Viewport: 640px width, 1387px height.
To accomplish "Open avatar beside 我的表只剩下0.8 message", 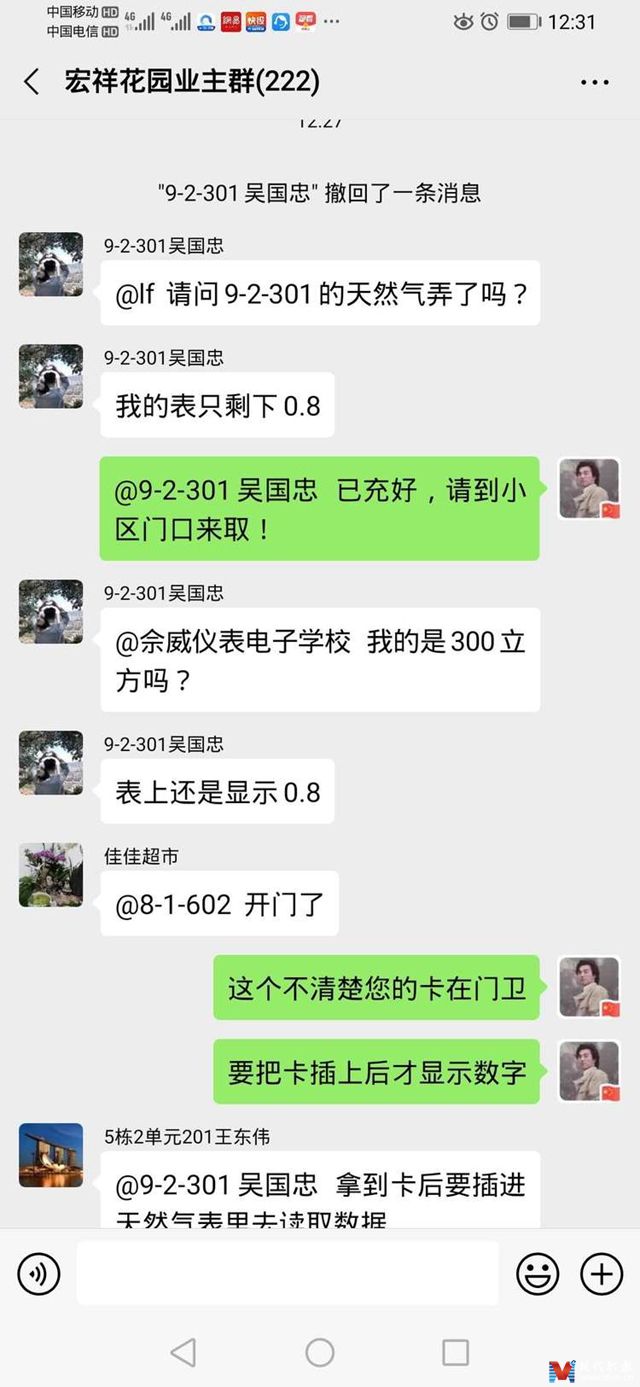I will tap(51, 376).
